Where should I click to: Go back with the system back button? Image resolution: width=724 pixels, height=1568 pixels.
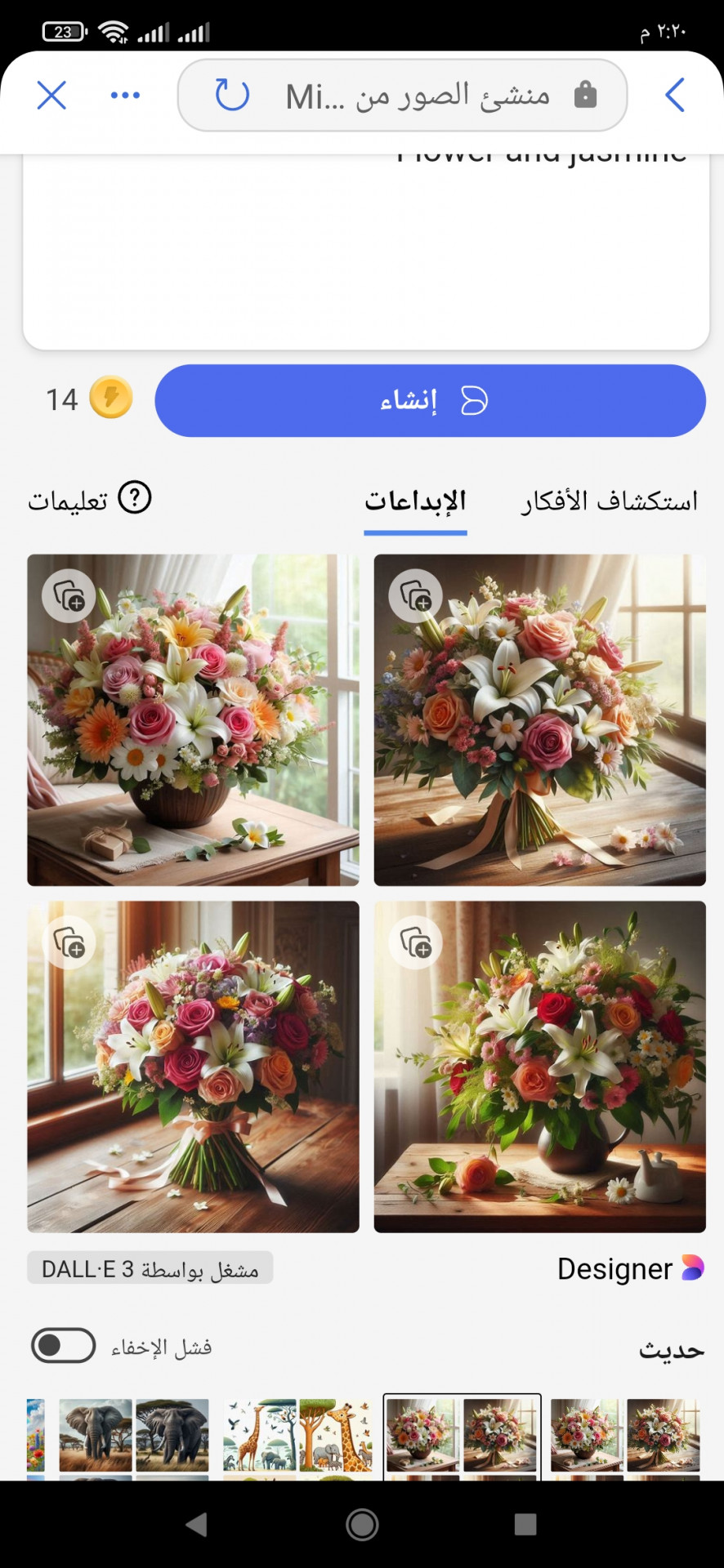point(197,1524)
